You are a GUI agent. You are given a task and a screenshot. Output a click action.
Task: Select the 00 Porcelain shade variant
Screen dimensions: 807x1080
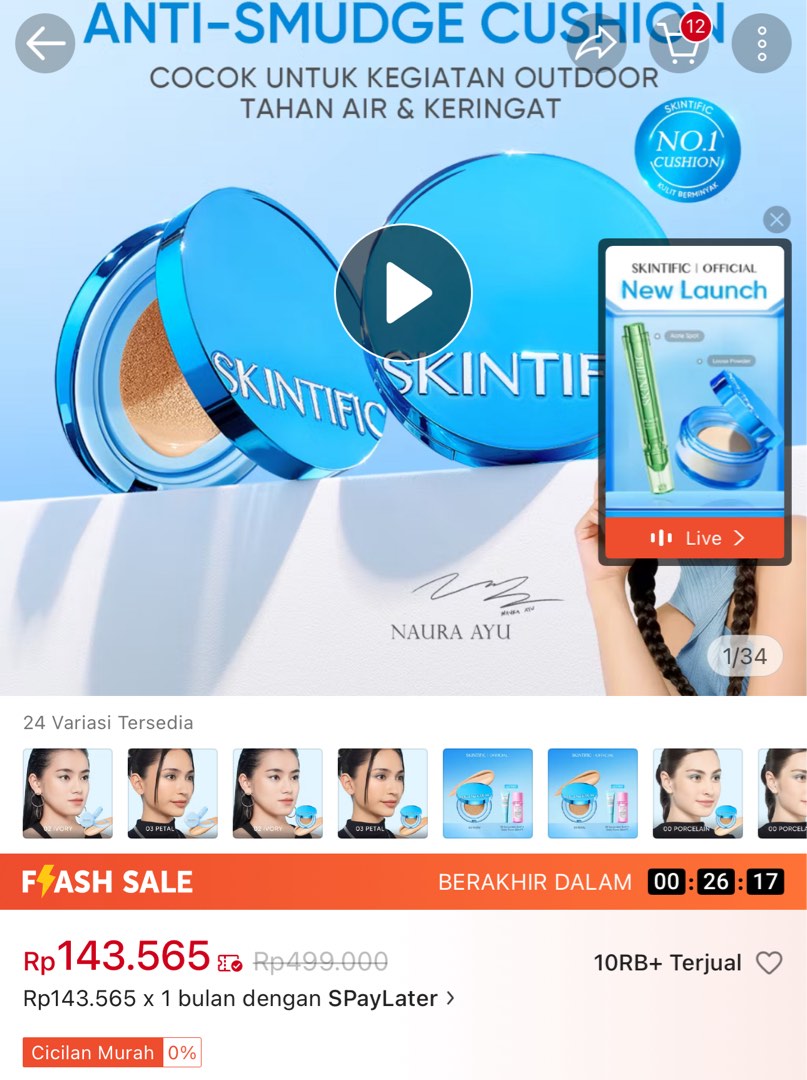point(699,792)
